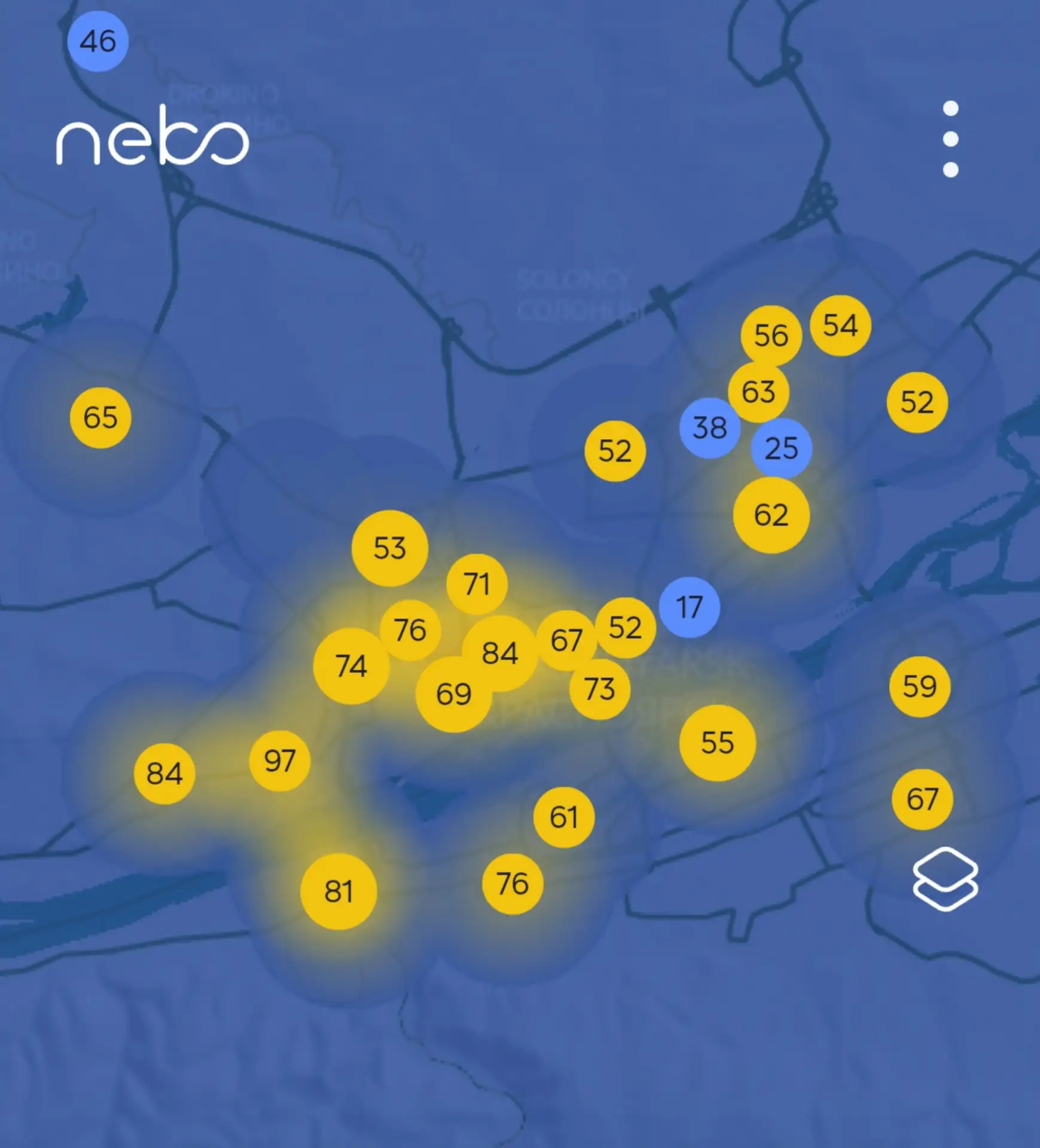1040x1148 pixels.
Task: Open the sensor marker reading 81
Action: 338,891
